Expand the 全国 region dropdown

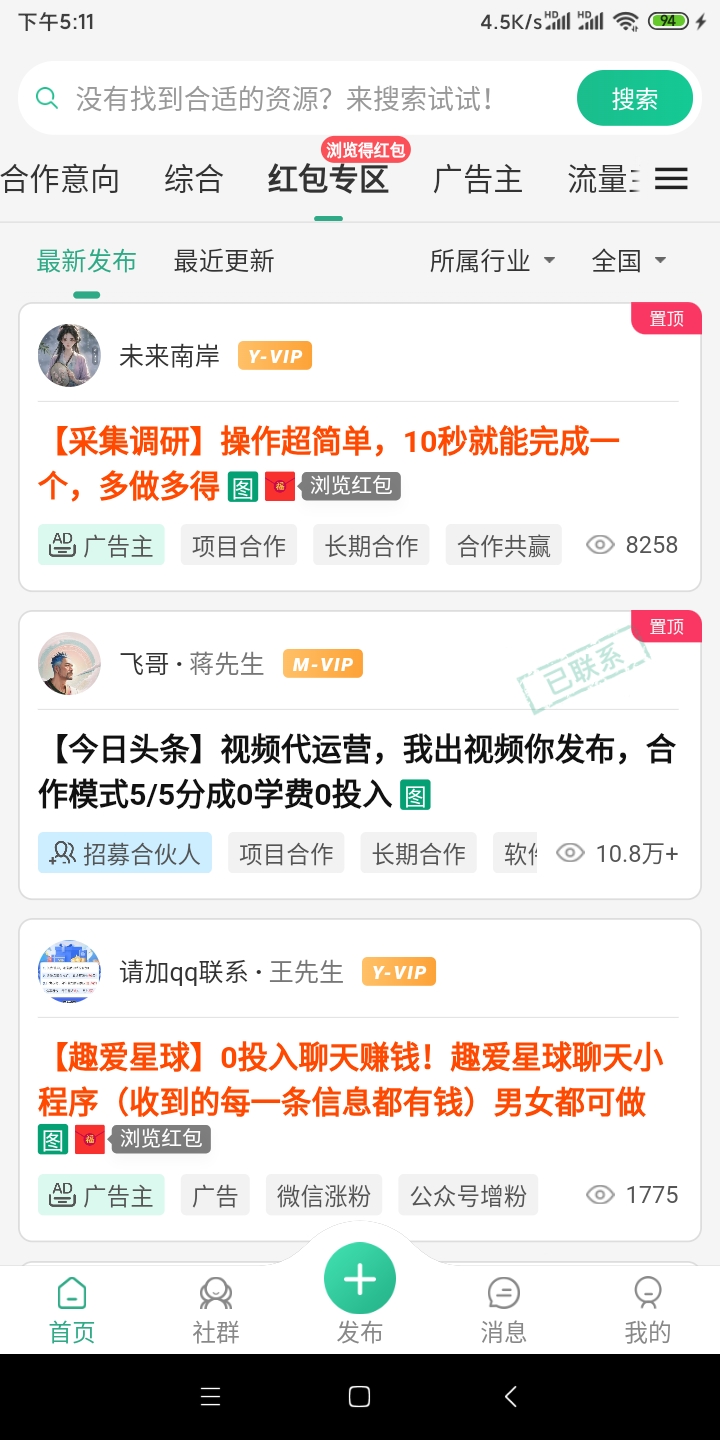click(628, 262)
